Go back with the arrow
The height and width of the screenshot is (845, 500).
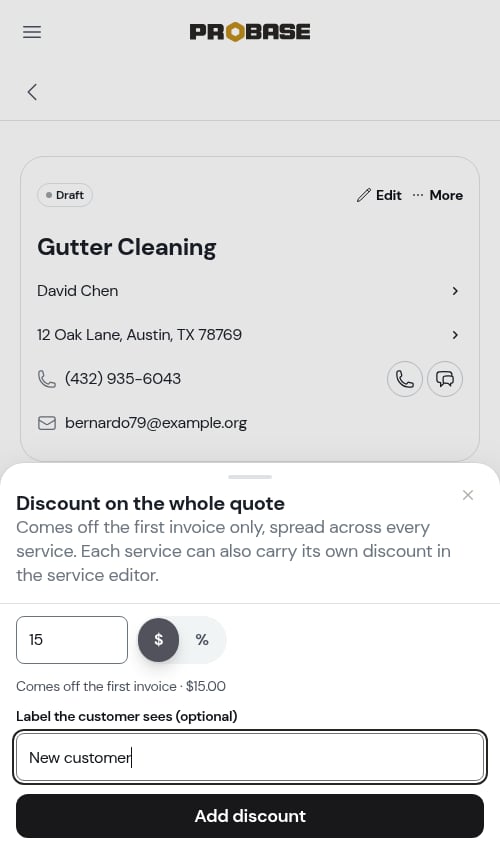coord(32,92)
